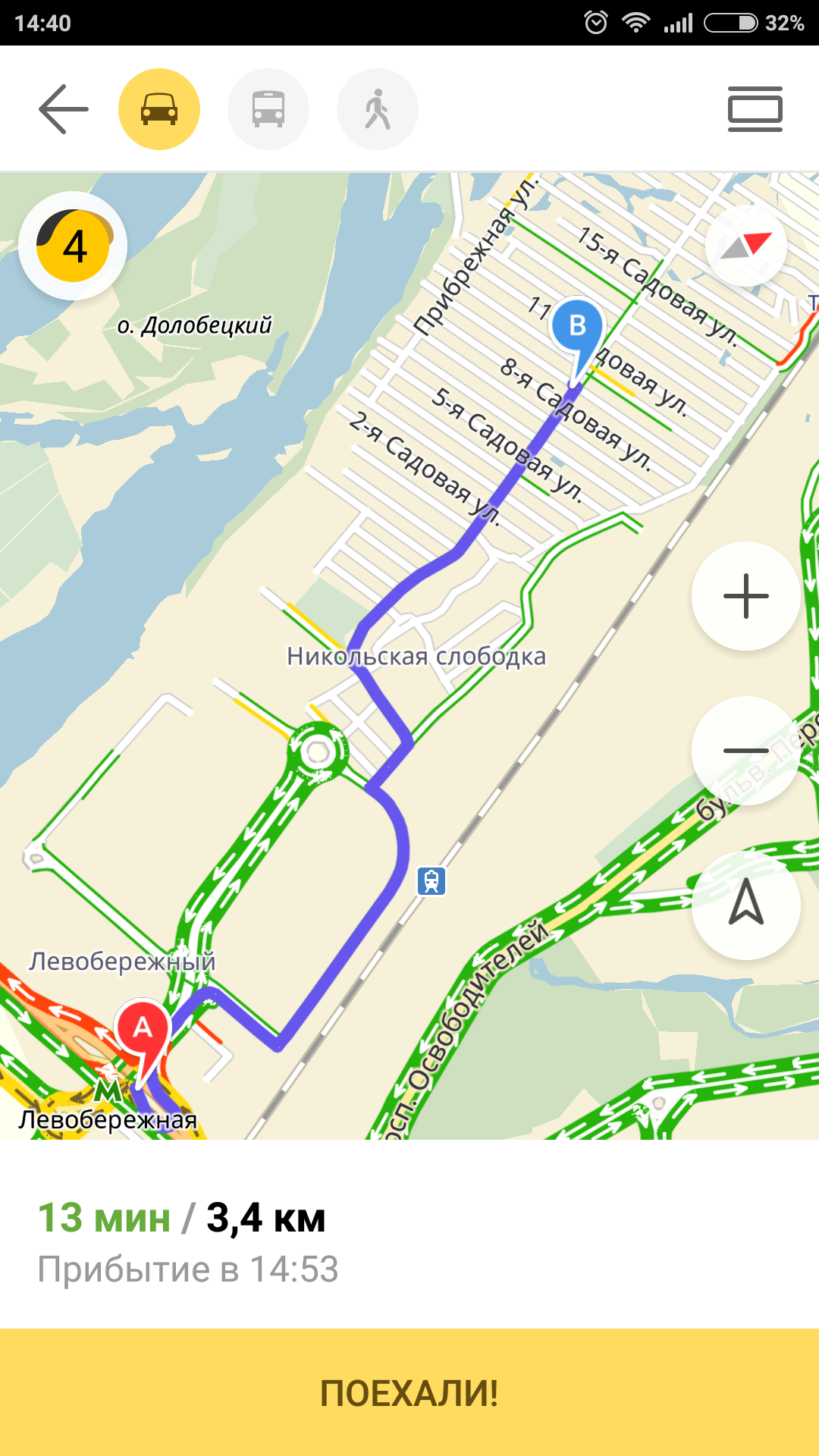Viewport: 819px width, 1456px height.
Task: Start navigation with ПОЕХАЛИ! button
Action: coord(409,1392)
